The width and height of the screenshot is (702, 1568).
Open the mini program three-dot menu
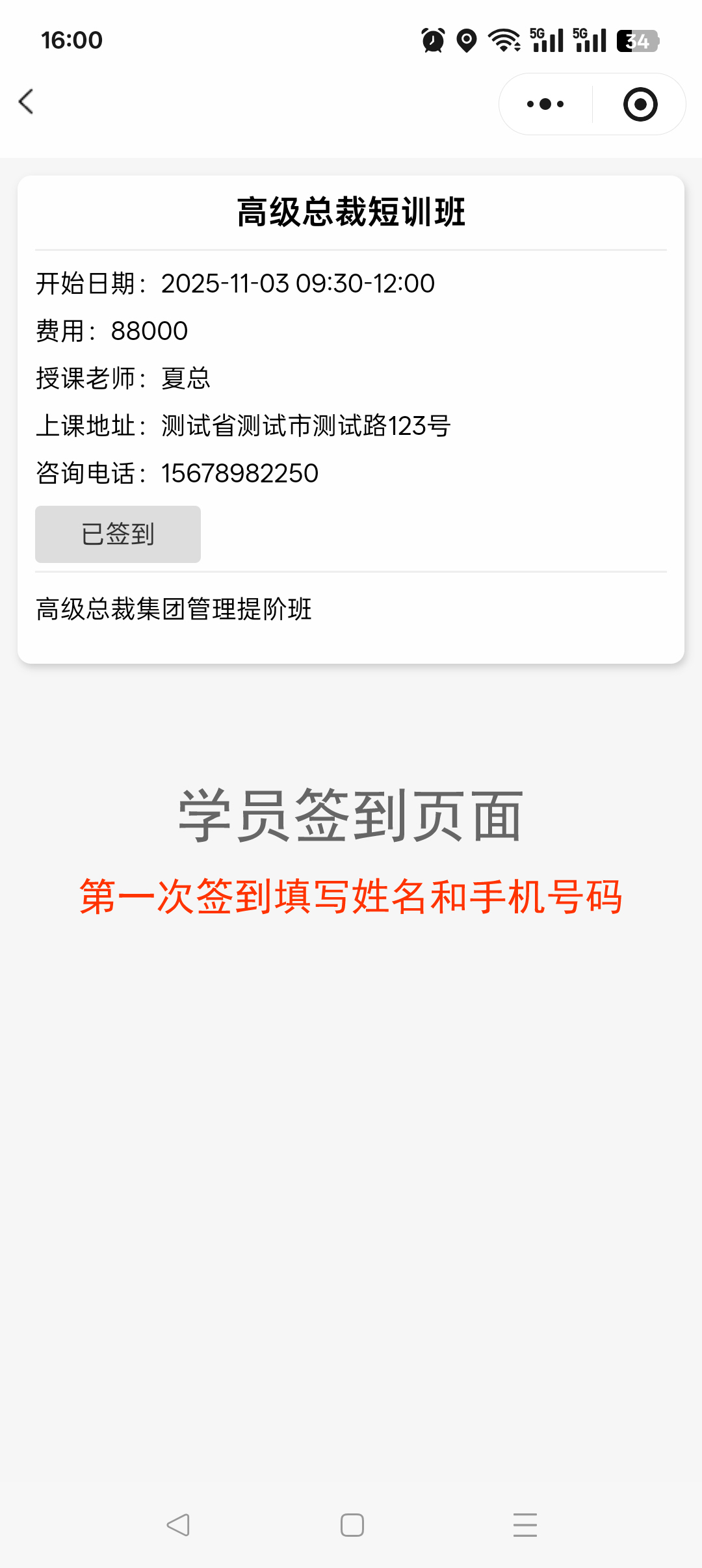(x=545, y=104)
